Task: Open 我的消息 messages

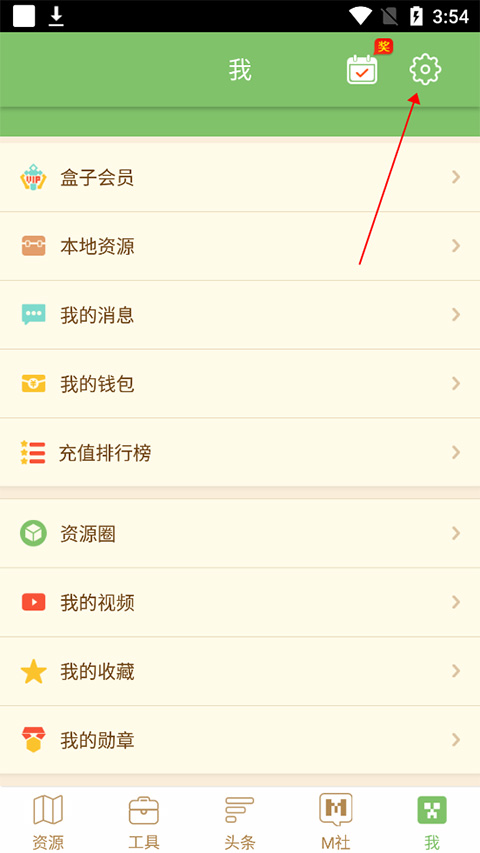Action: [240, 315]
